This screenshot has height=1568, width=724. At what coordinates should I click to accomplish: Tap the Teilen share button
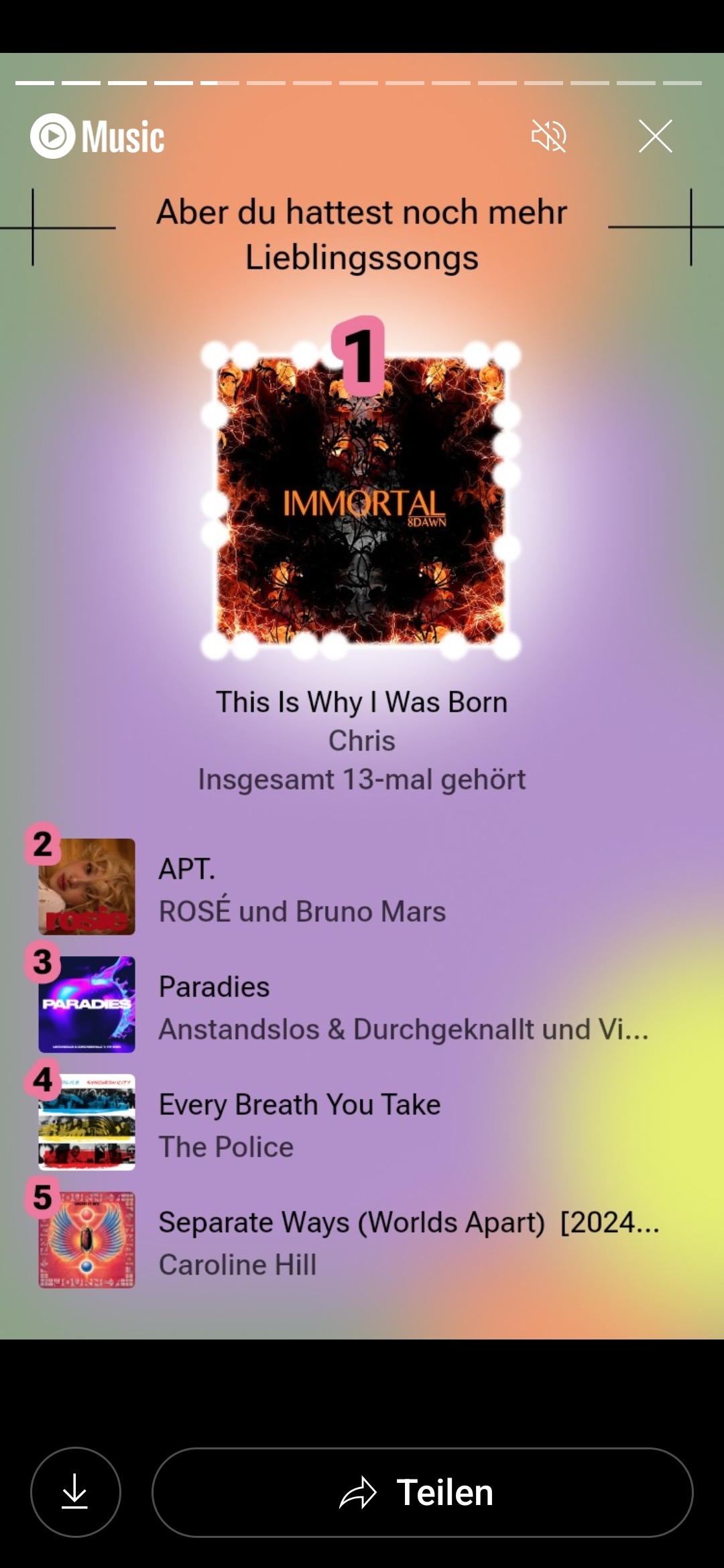422,1492
